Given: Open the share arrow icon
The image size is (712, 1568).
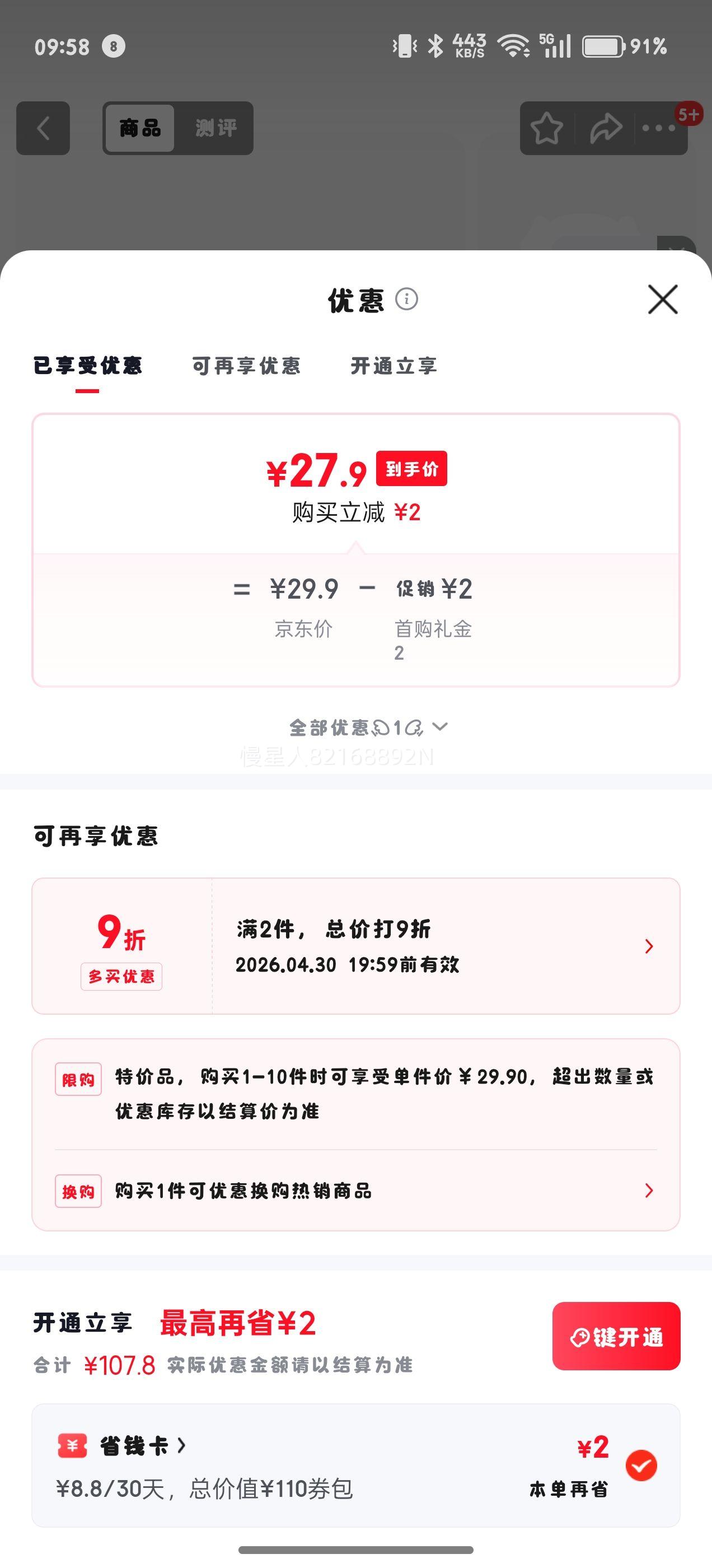Looking at the screenshot, I should [606, 128].
